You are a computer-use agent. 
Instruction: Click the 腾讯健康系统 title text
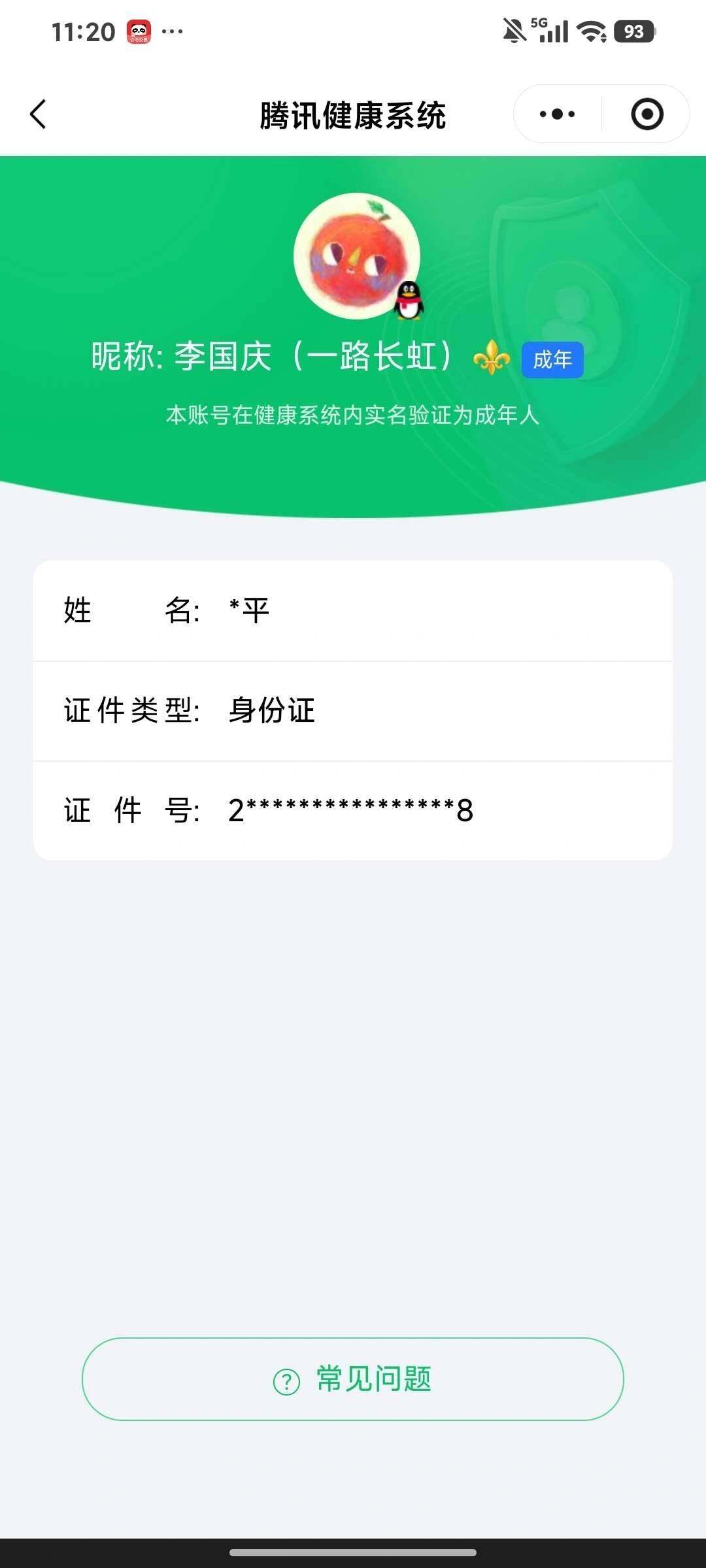(x=353, y=113)
